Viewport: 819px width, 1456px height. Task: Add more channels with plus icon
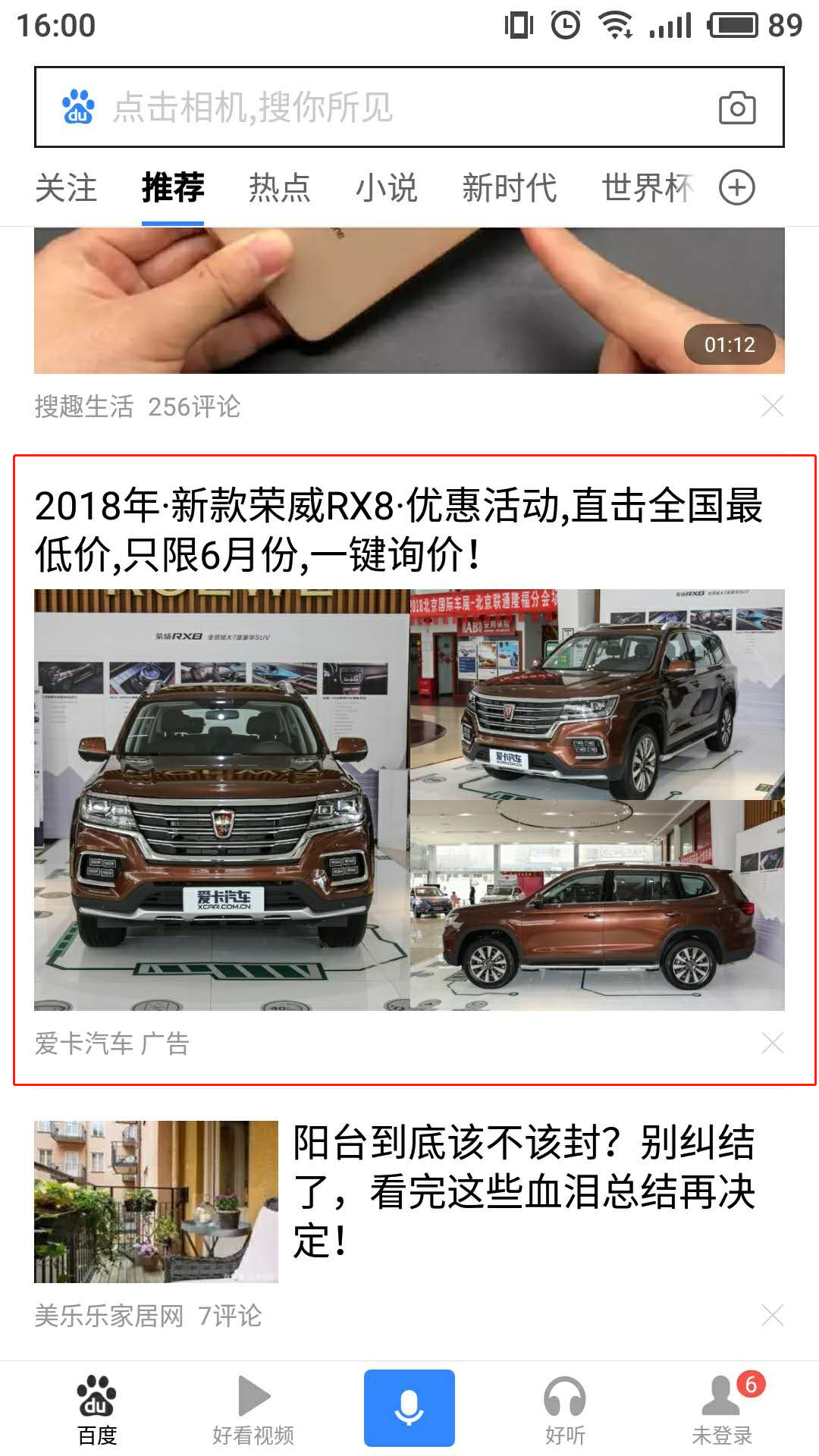point(737,187)
